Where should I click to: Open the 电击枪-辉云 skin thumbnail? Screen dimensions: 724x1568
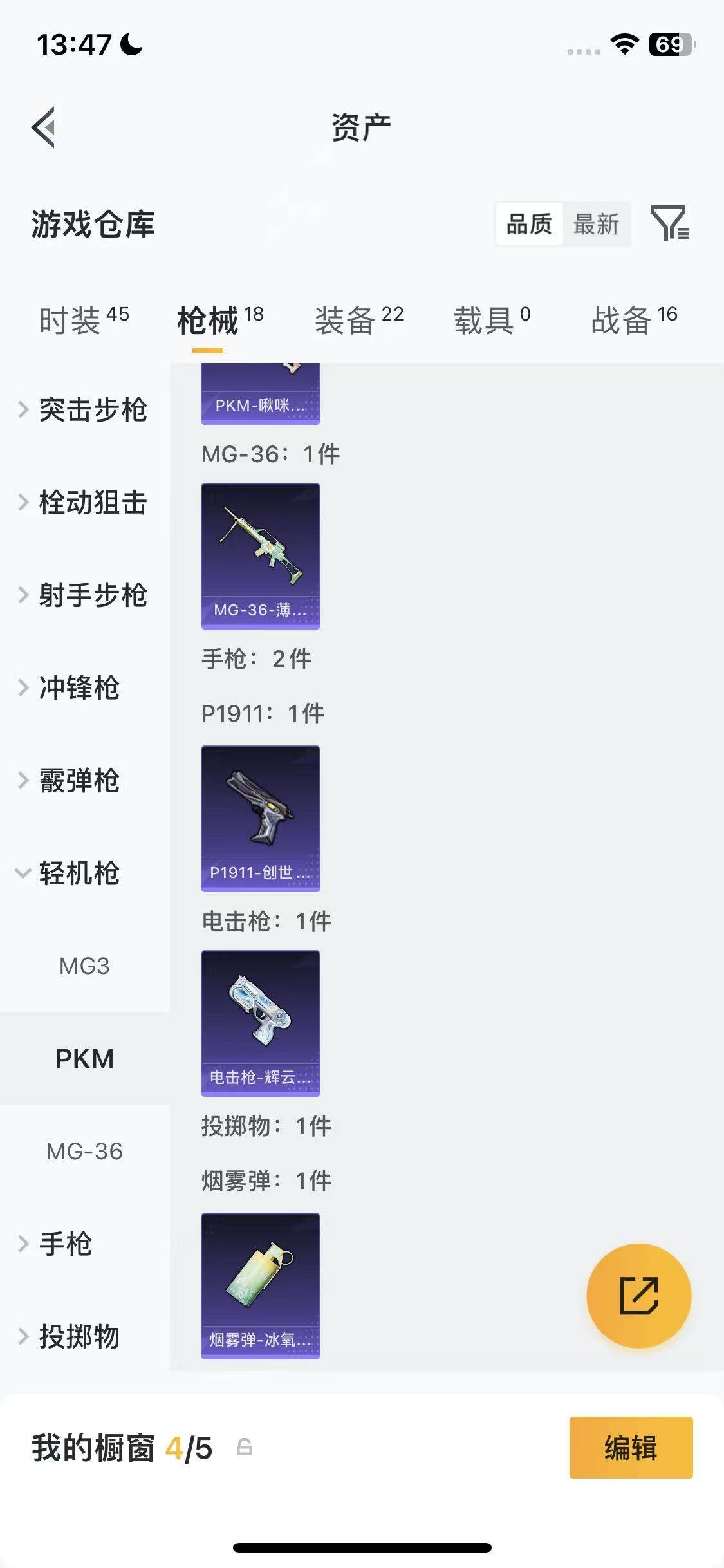(260, 1023)
